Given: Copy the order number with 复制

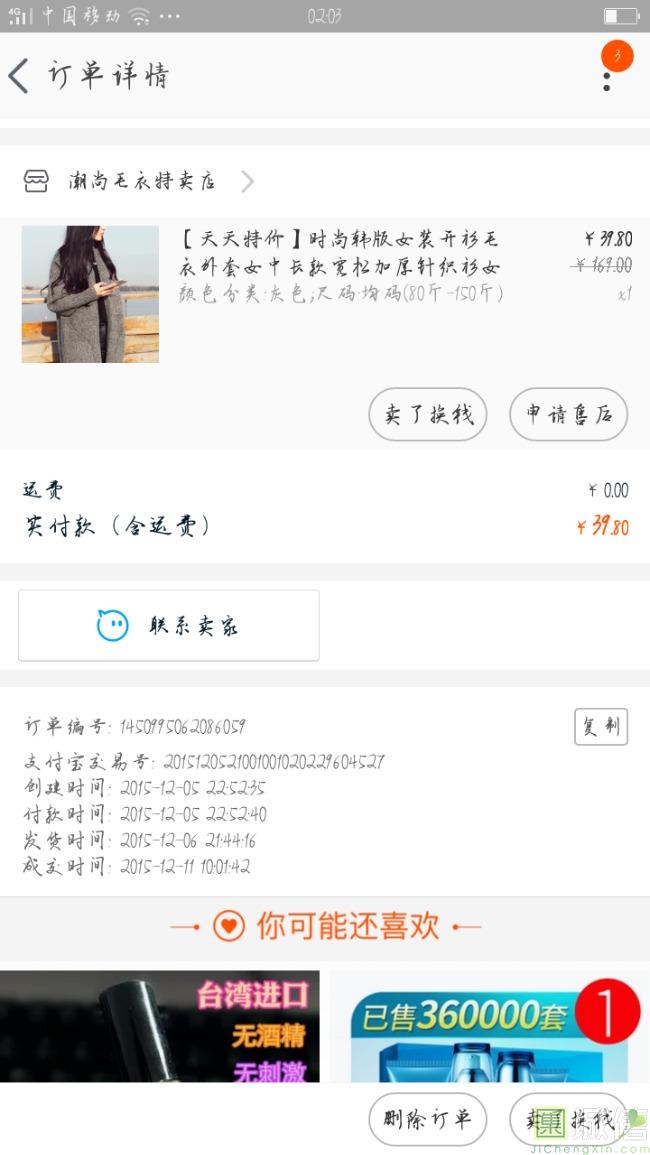Looking at the screenshot, I should point(600,727).
